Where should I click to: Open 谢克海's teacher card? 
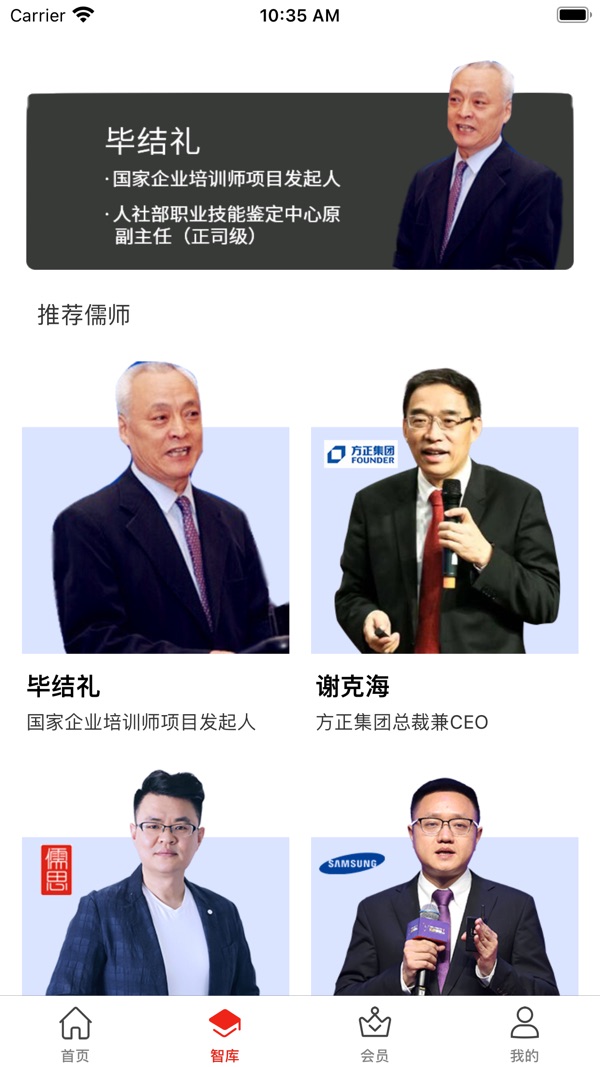pyautogui.click(x=445, y=546)
